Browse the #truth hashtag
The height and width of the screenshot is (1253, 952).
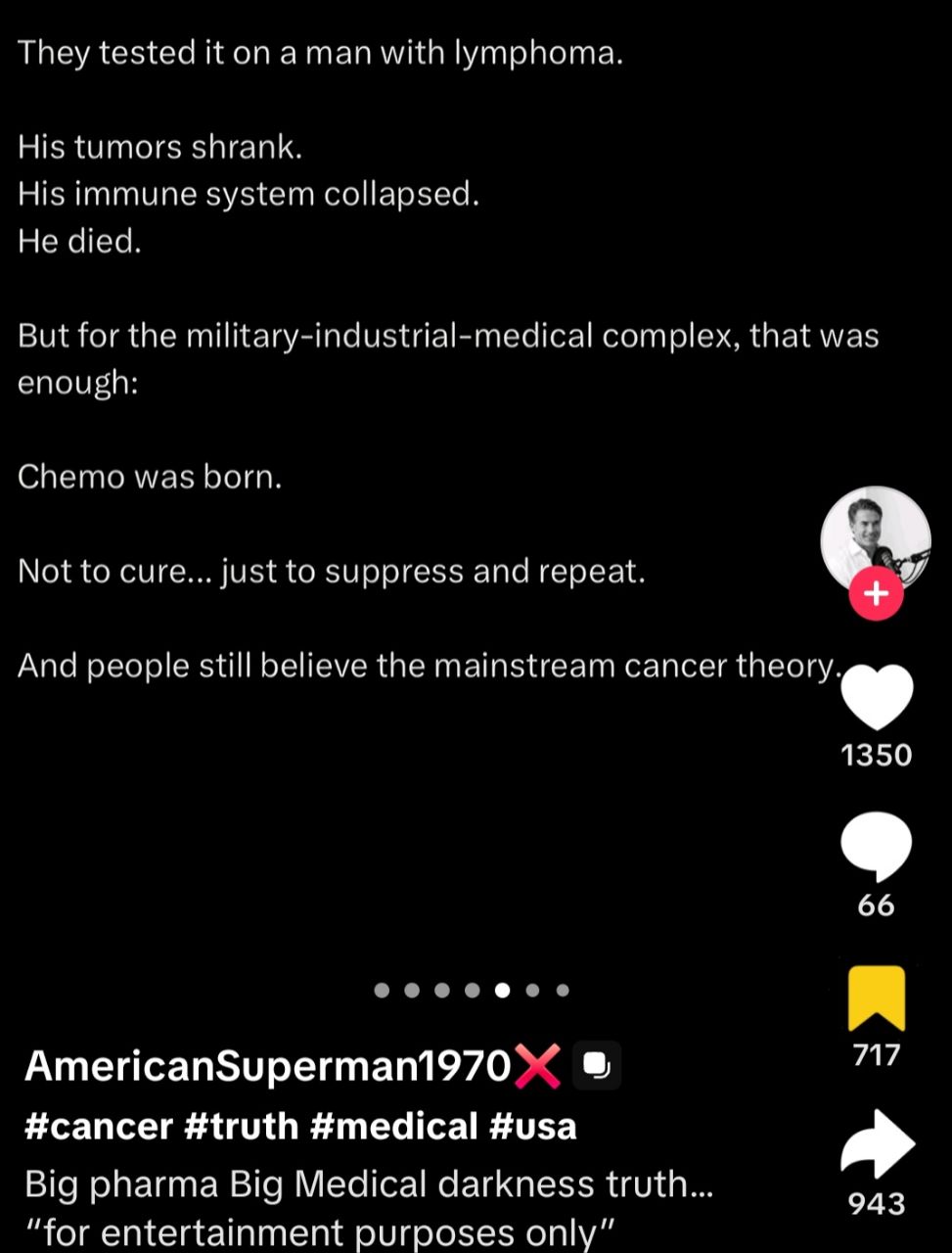click(241, 1127)
